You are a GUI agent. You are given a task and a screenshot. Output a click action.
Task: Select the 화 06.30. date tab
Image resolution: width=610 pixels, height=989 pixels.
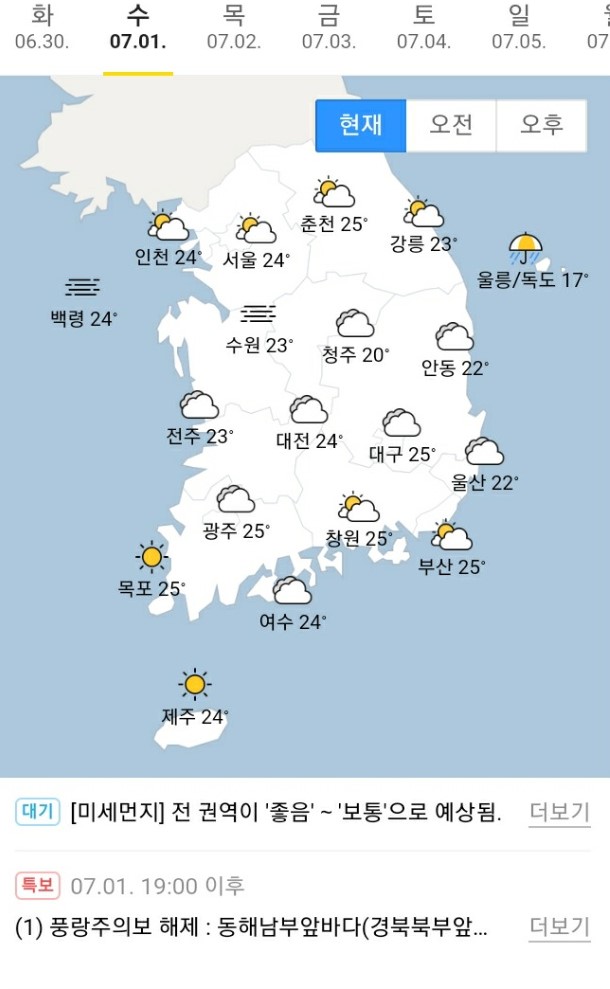[x=42, y=28]
